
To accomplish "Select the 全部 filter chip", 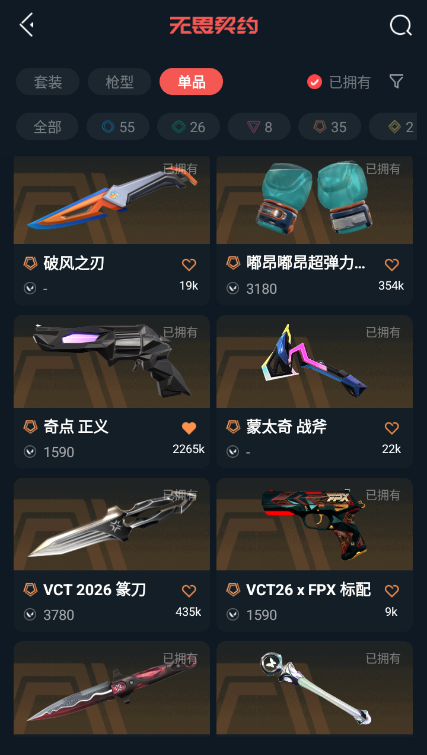I will pos(47,127).
